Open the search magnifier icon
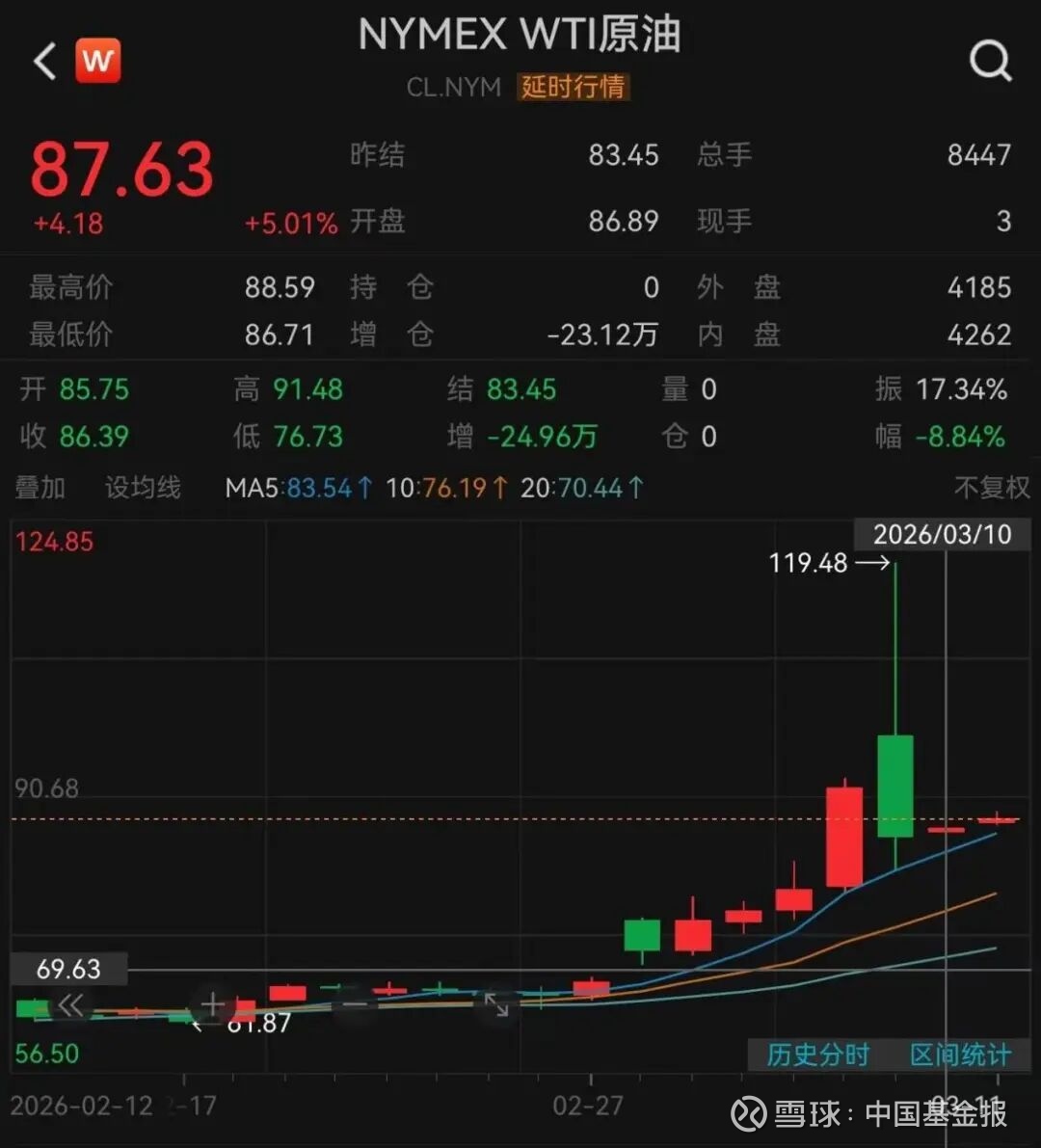 click(990, 62)
